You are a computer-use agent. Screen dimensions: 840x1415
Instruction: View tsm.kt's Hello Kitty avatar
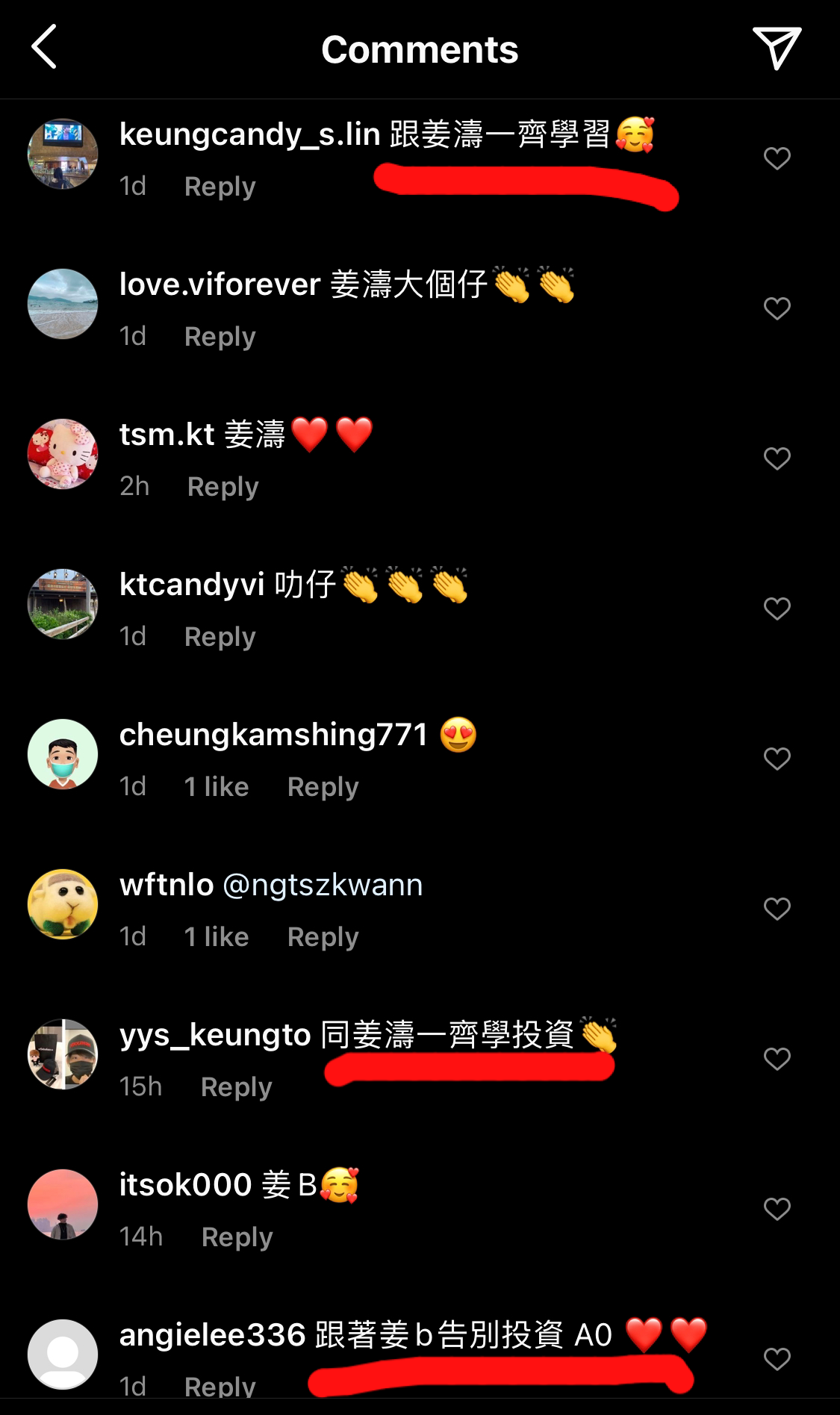click(x=63, y=454)
